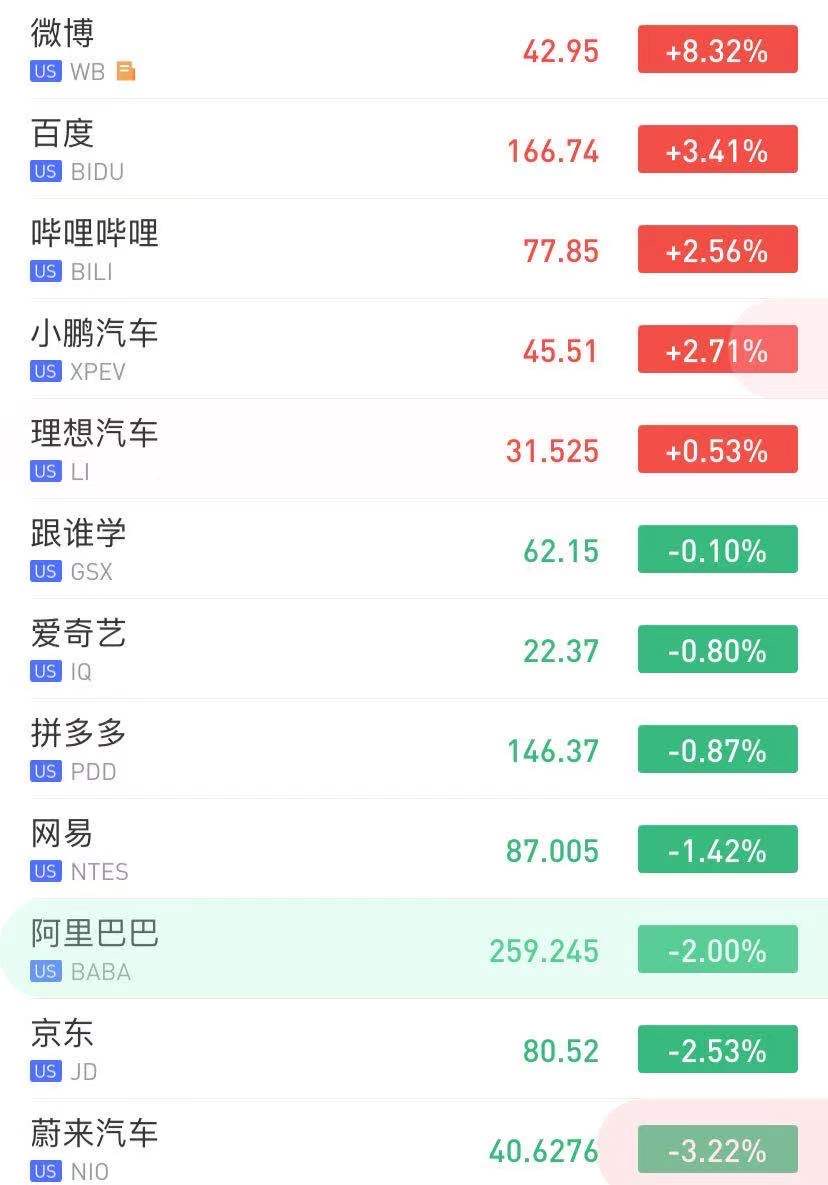Tap the -2.53% change badge for 京东

[717, 1050]
